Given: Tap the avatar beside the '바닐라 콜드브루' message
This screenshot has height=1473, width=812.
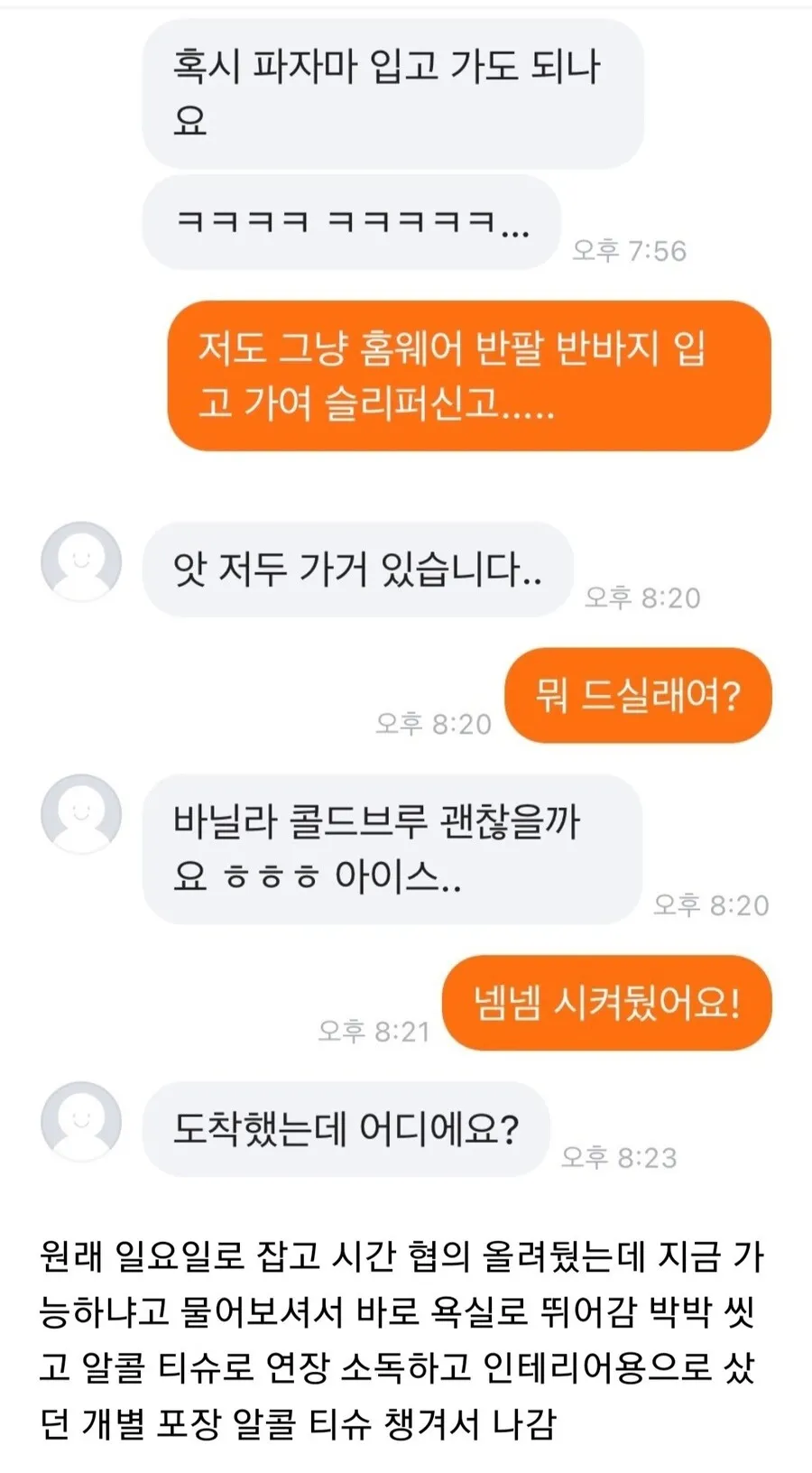Looking at the screenshot, I should [79, 813].
